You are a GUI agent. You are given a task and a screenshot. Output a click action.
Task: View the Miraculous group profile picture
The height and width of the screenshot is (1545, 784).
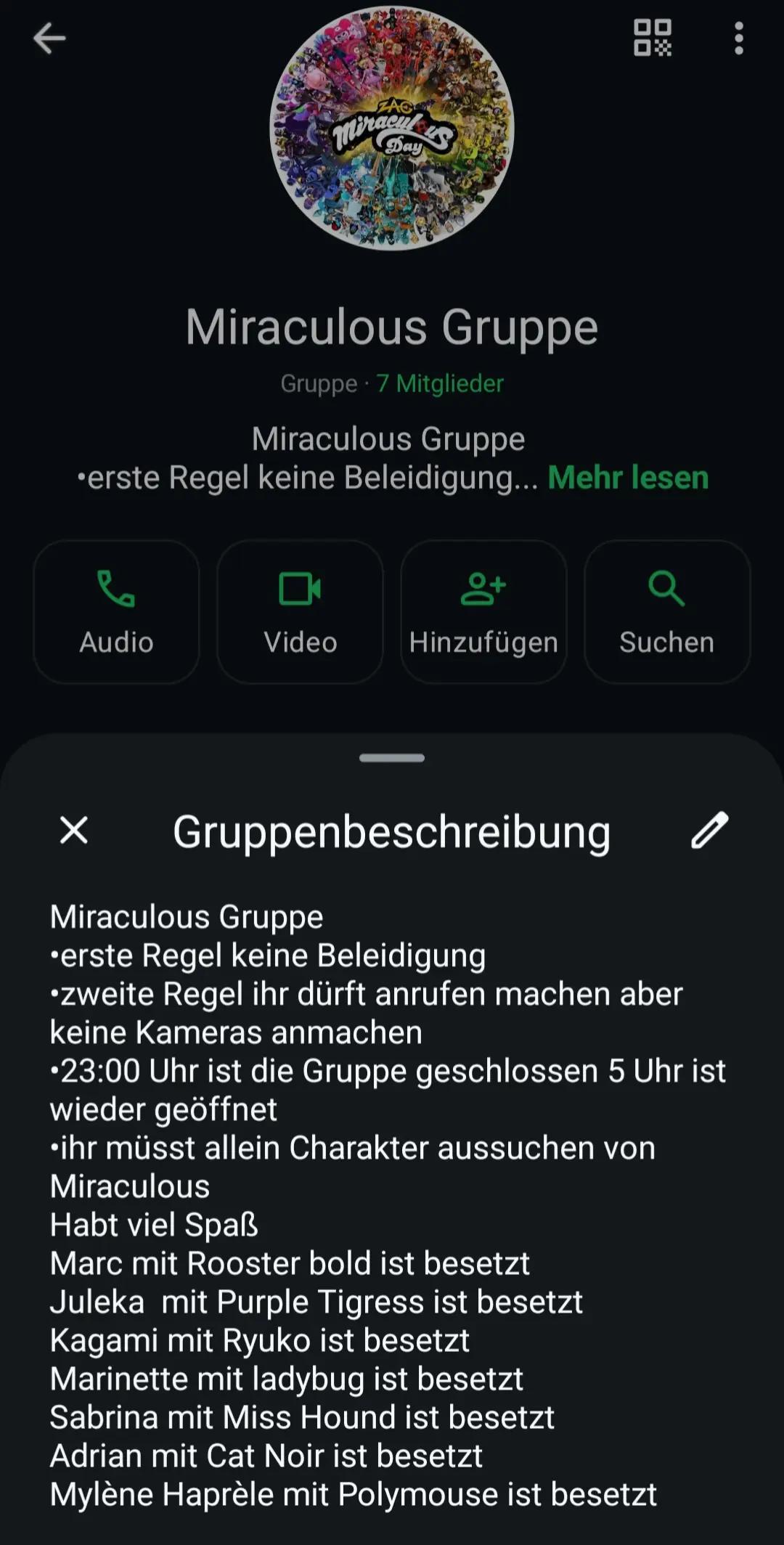pyautogui.click(x=392, y=128)
